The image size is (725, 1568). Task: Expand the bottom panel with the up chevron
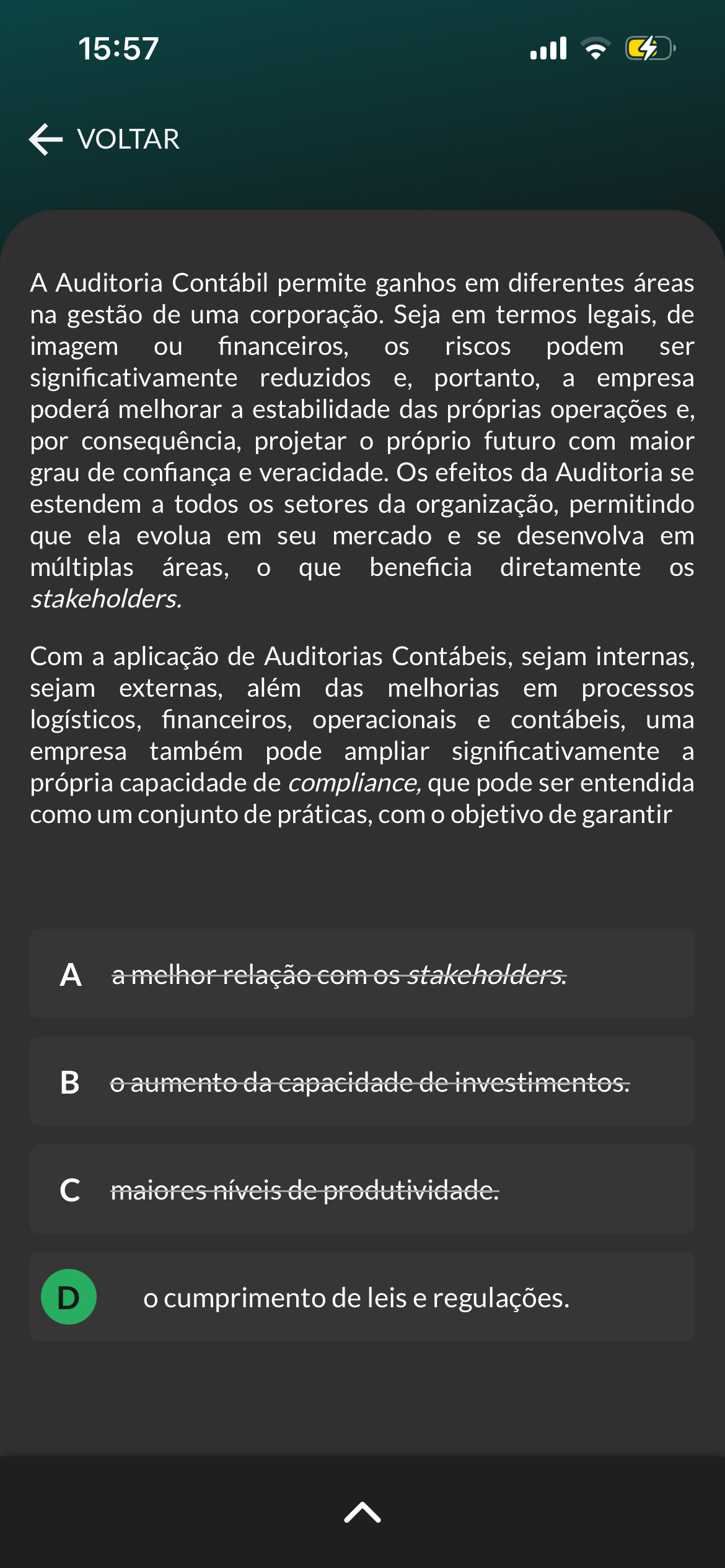click(x=362, y=1512)
